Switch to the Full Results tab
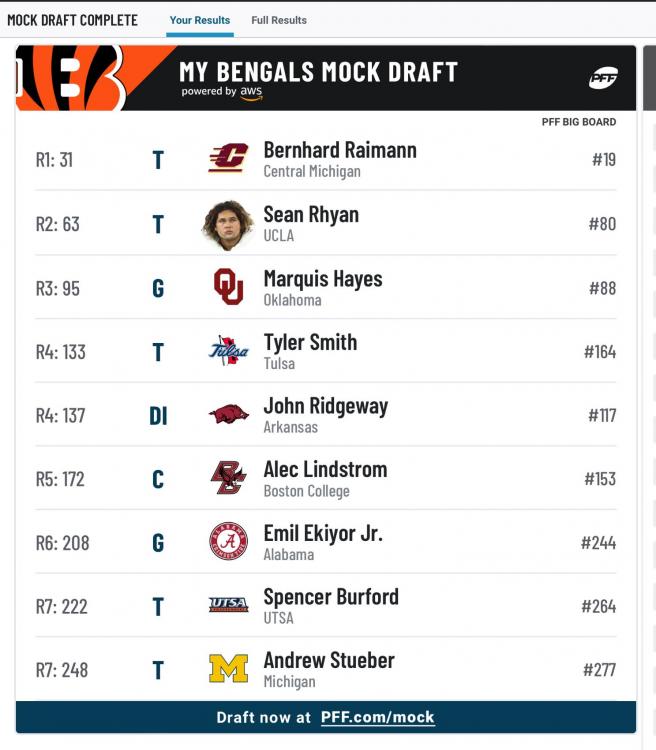 [x=279, y=20]
